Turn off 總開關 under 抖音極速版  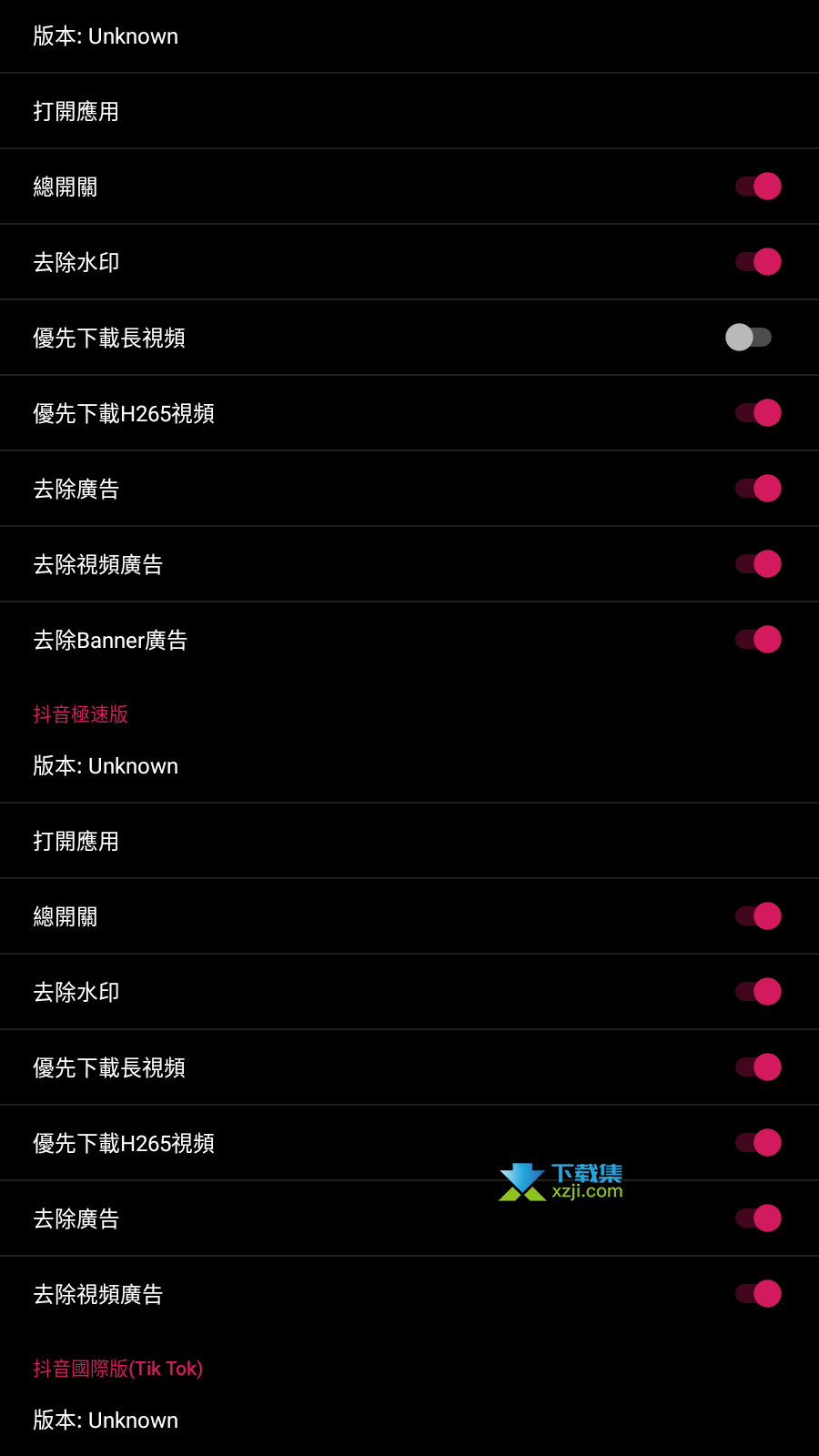pos(758,916)
